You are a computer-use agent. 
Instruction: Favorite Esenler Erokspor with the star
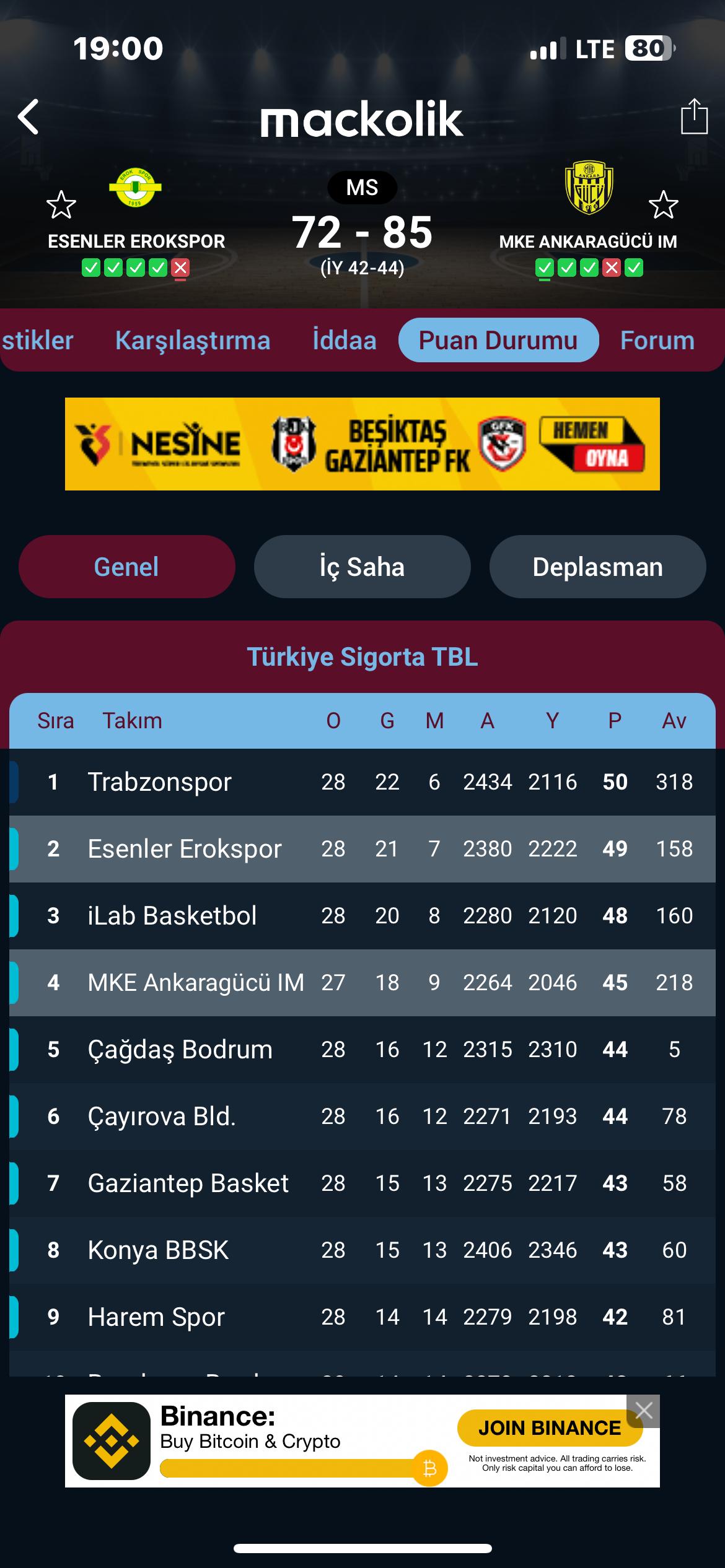[61, 205]
